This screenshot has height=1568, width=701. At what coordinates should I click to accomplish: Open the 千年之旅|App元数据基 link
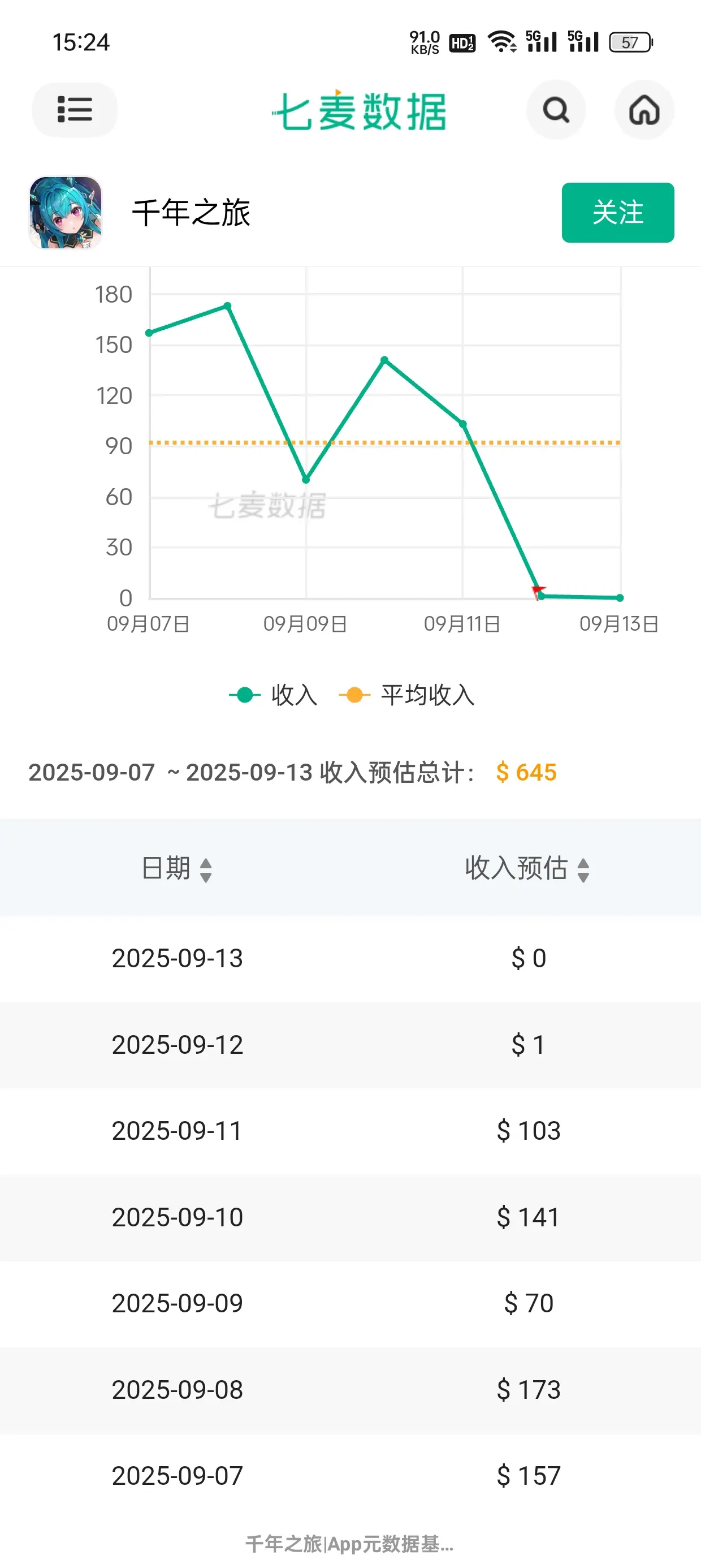pos(349,1544)
